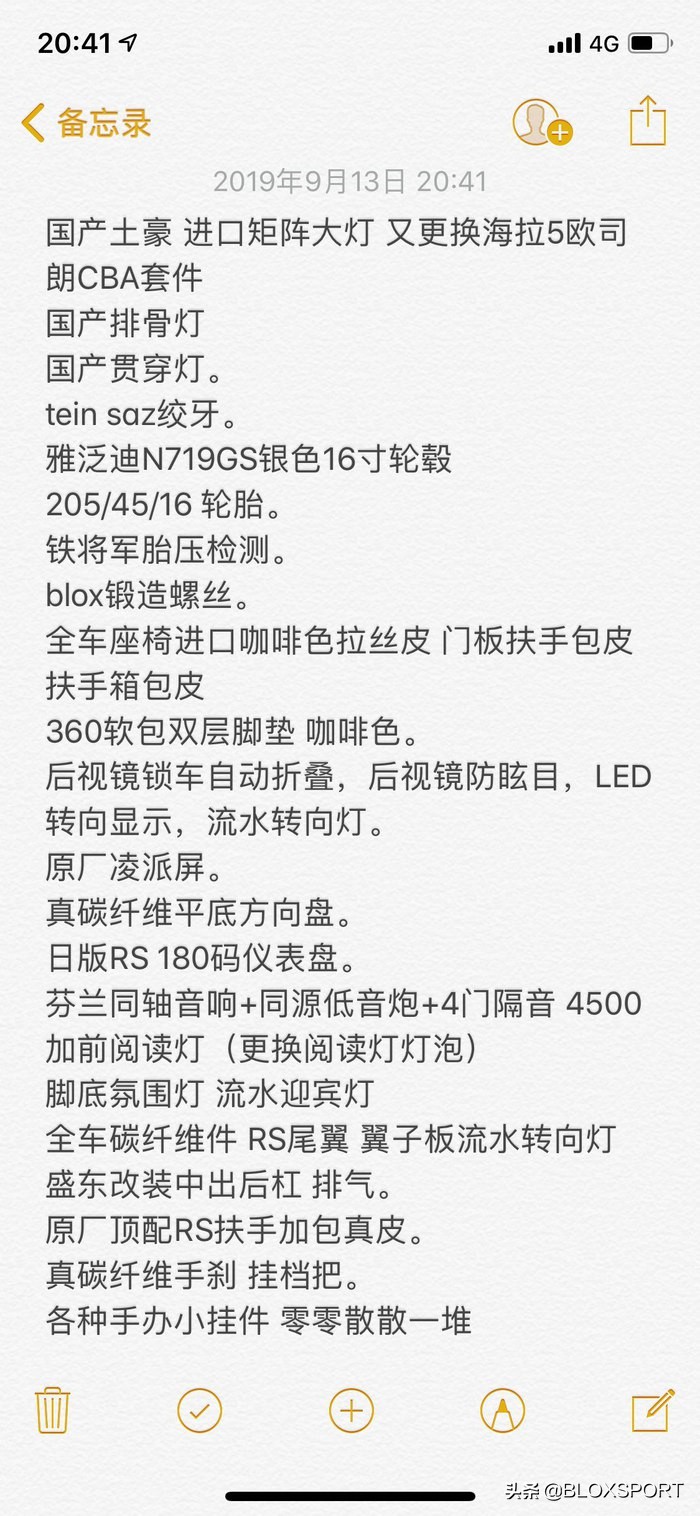
Task: Go back to 备忘录 list
Action: (x=86, y=123)
